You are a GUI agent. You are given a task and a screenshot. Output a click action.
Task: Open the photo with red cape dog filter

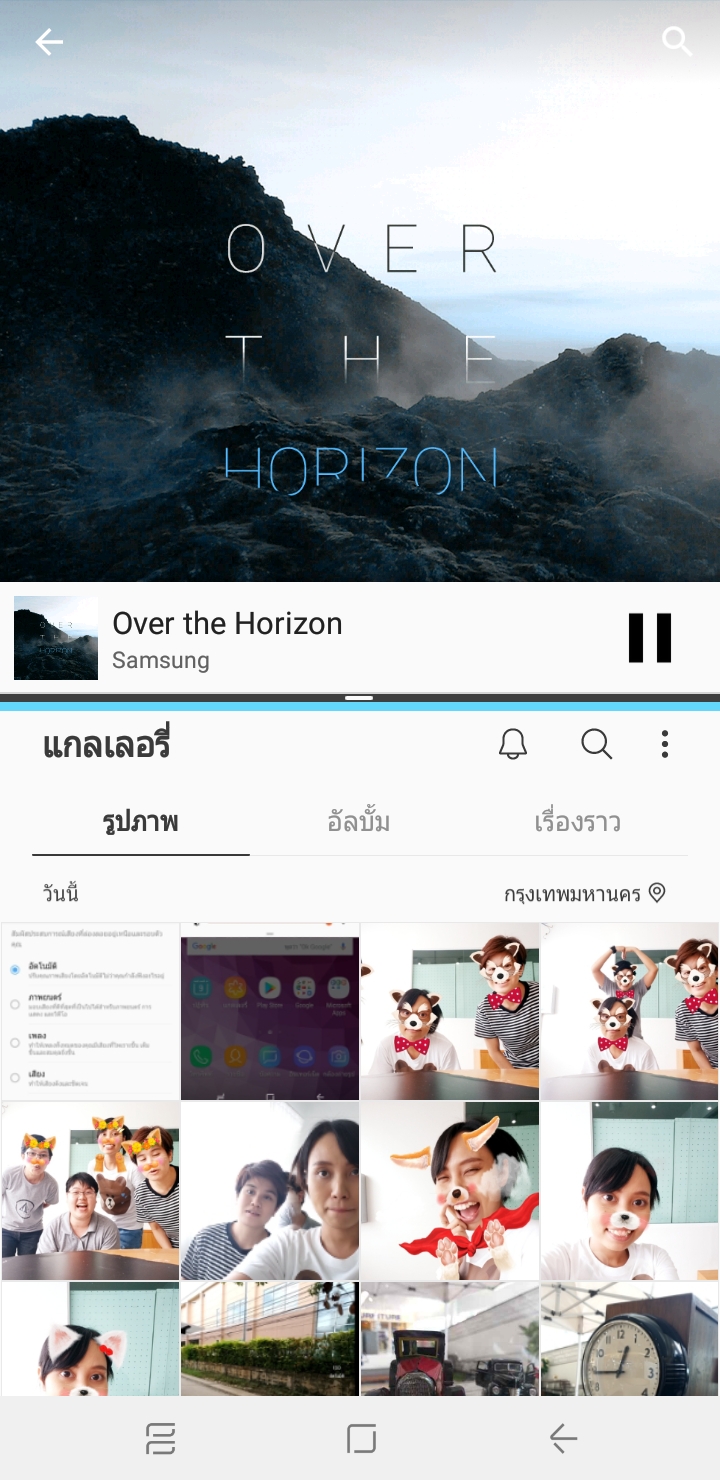click(450, 1191)
